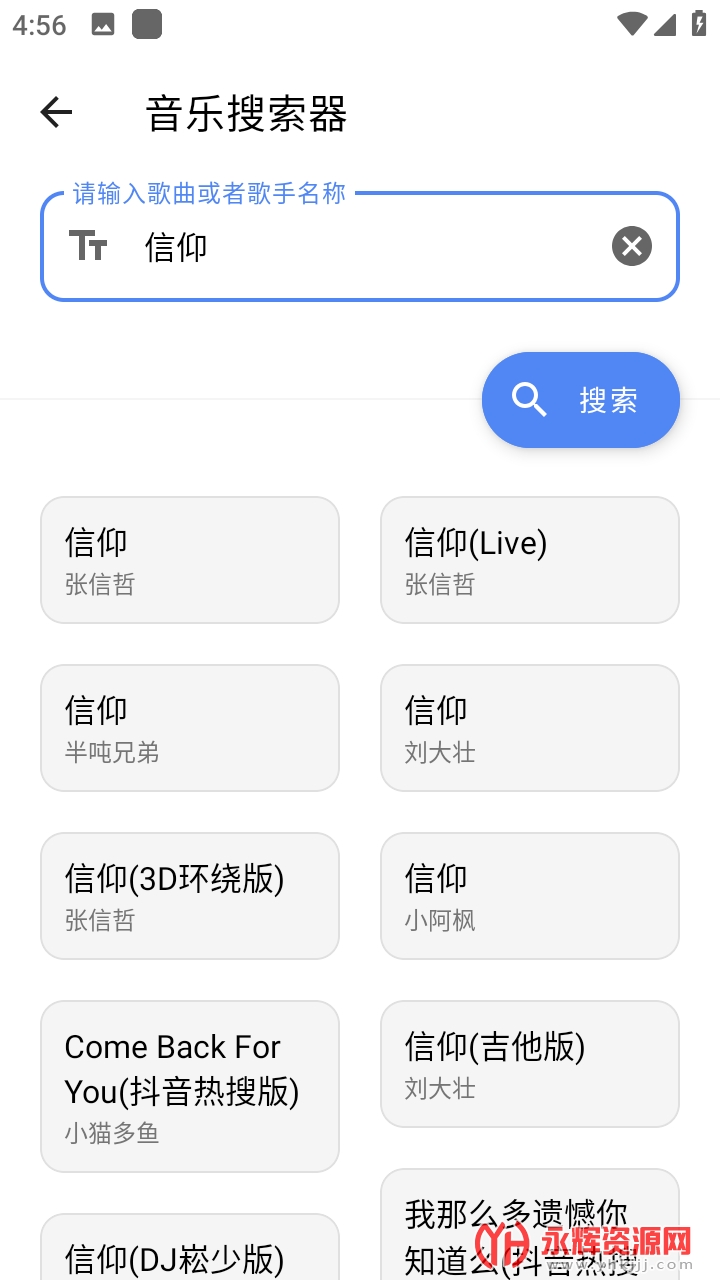720x1280 pixels.
Task: Open 信仰 by 小阿枫
Action: [x=529, y=896]
